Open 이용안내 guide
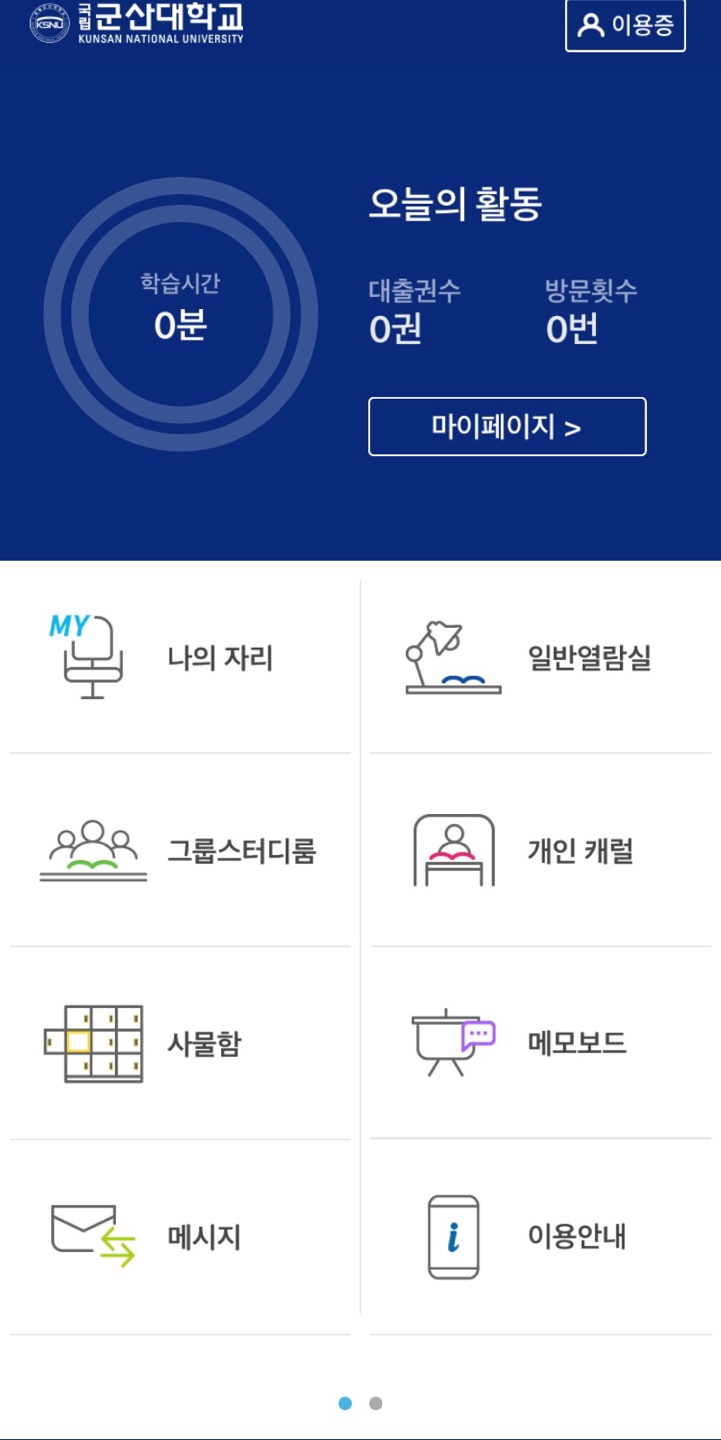The width and height of the screenshot is (721, 1440). click(540, 1237)
